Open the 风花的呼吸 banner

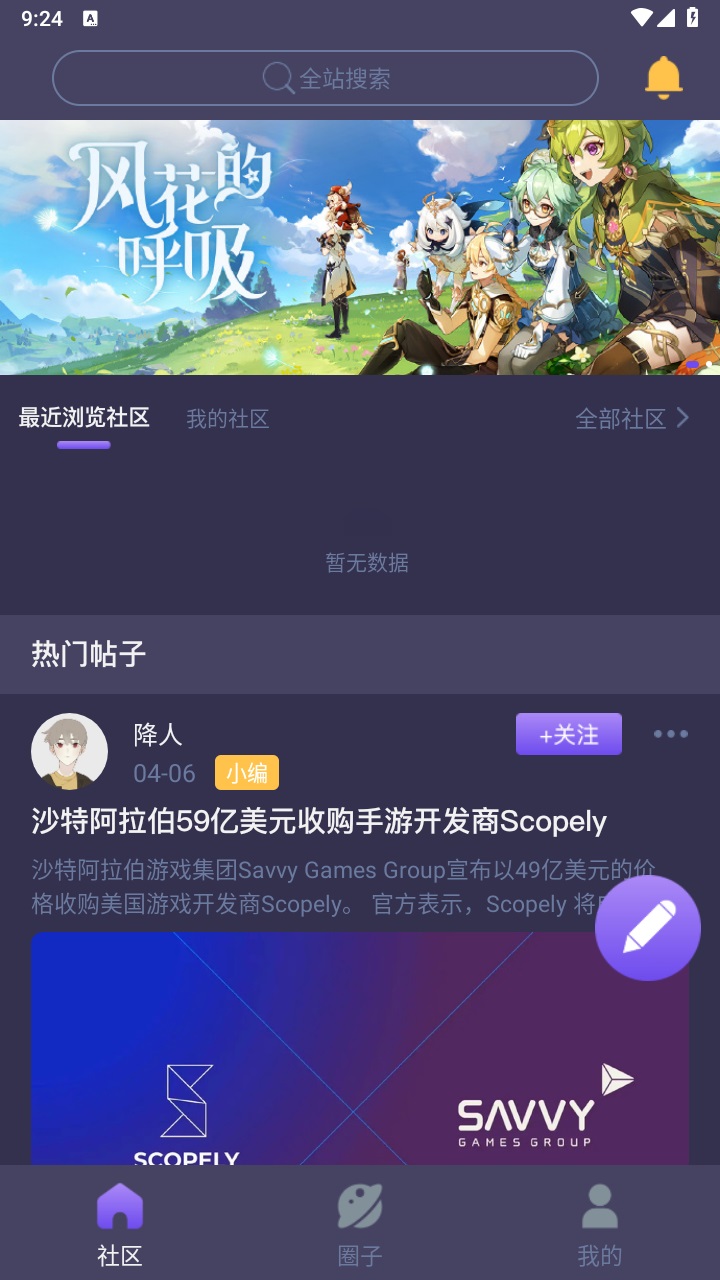click(x=360, y=247)
